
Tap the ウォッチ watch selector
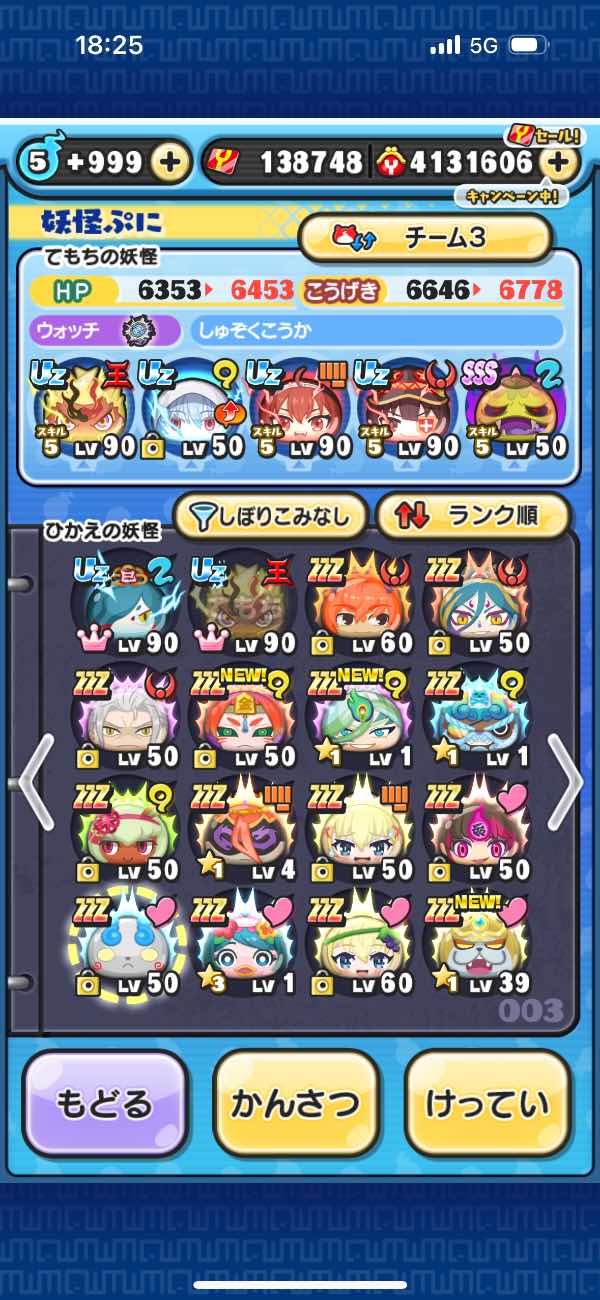tap(105, 331)
